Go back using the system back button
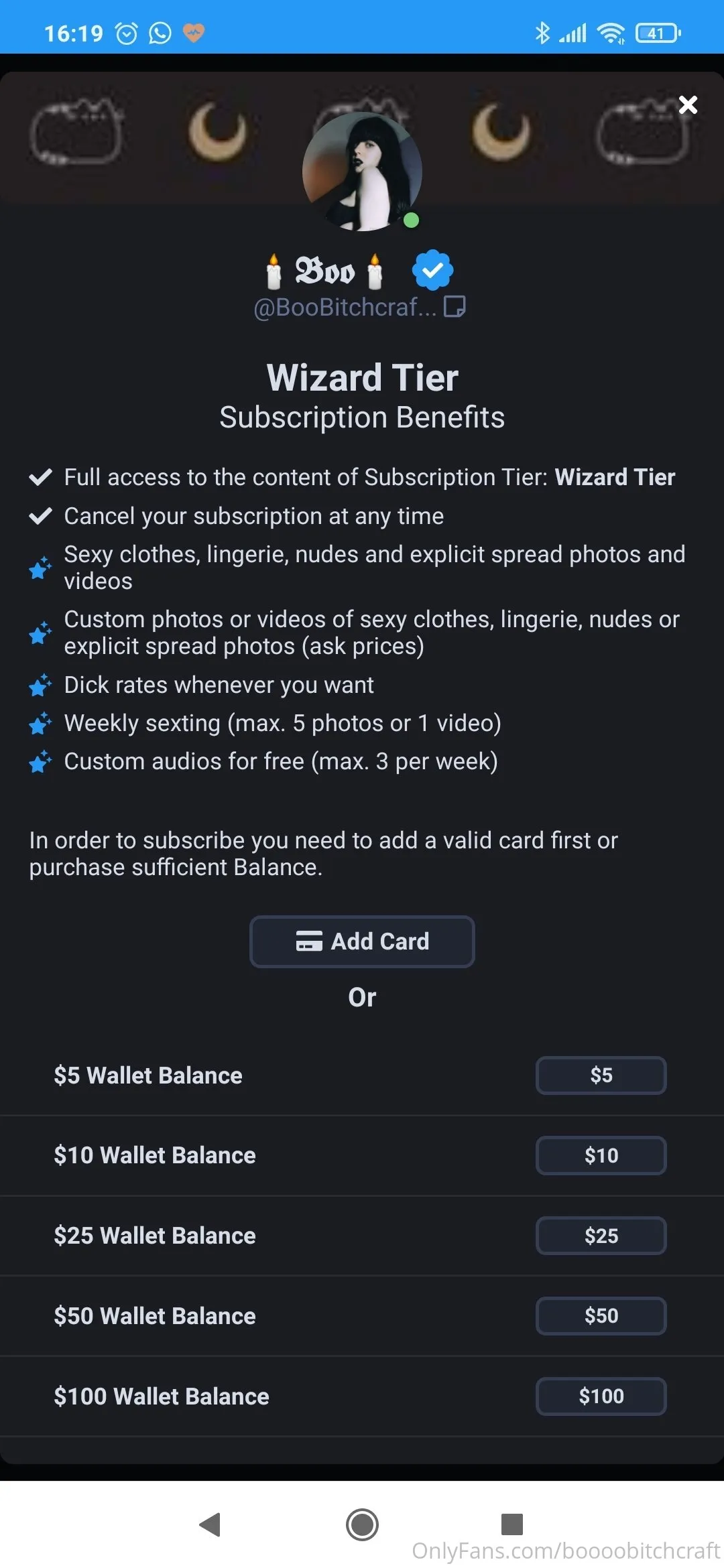Screen dimensions: 724x1568 [210, 1524]
